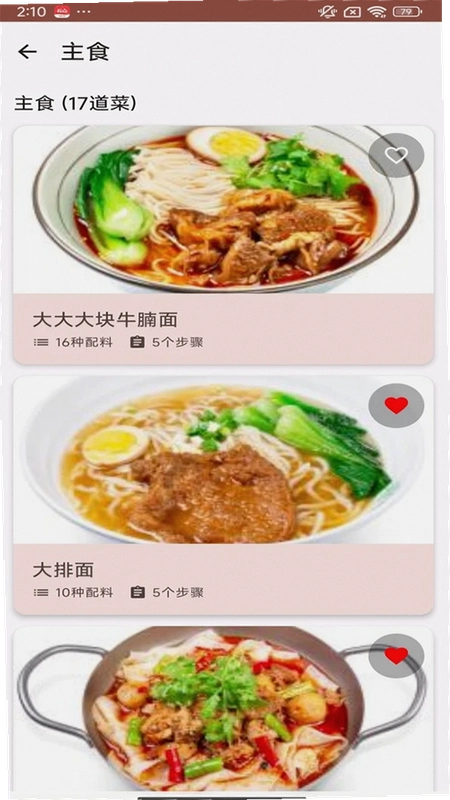
Task: Go back using the top-left arrow
Action: pos(28,52)
